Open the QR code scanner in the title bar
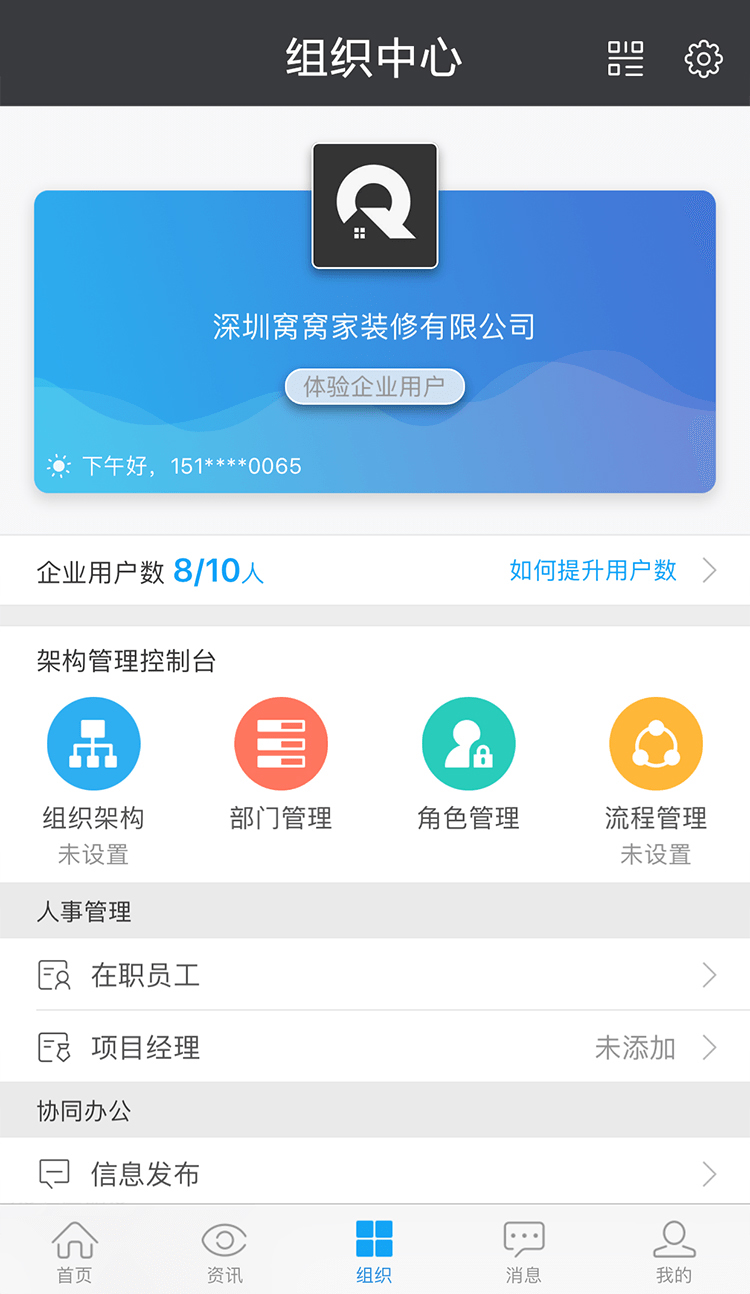Screen dimensions: 750x1294 tap(626, 58)
